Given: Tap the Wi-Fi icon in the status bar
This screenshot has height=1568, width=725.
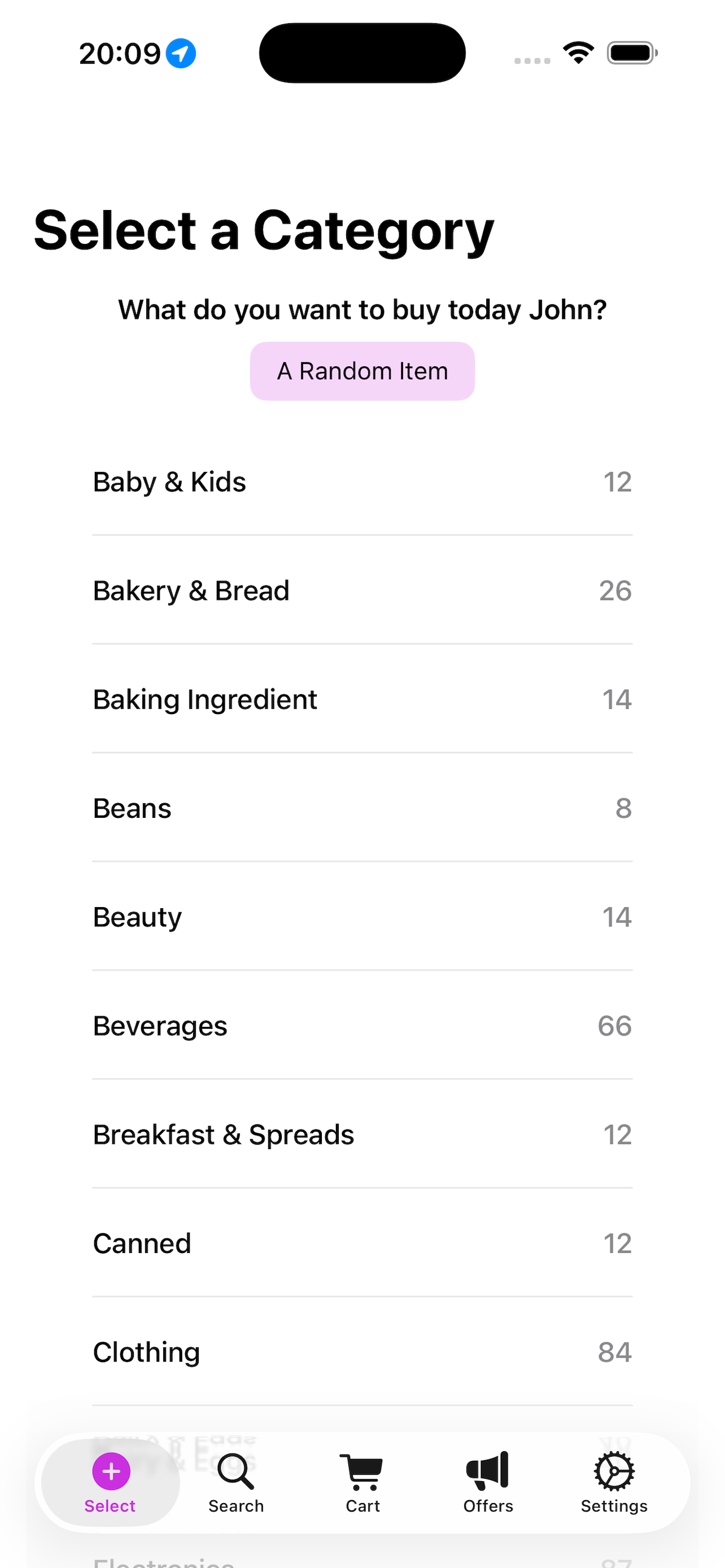Looking at the screenshot, I should [x=578, y=52].
